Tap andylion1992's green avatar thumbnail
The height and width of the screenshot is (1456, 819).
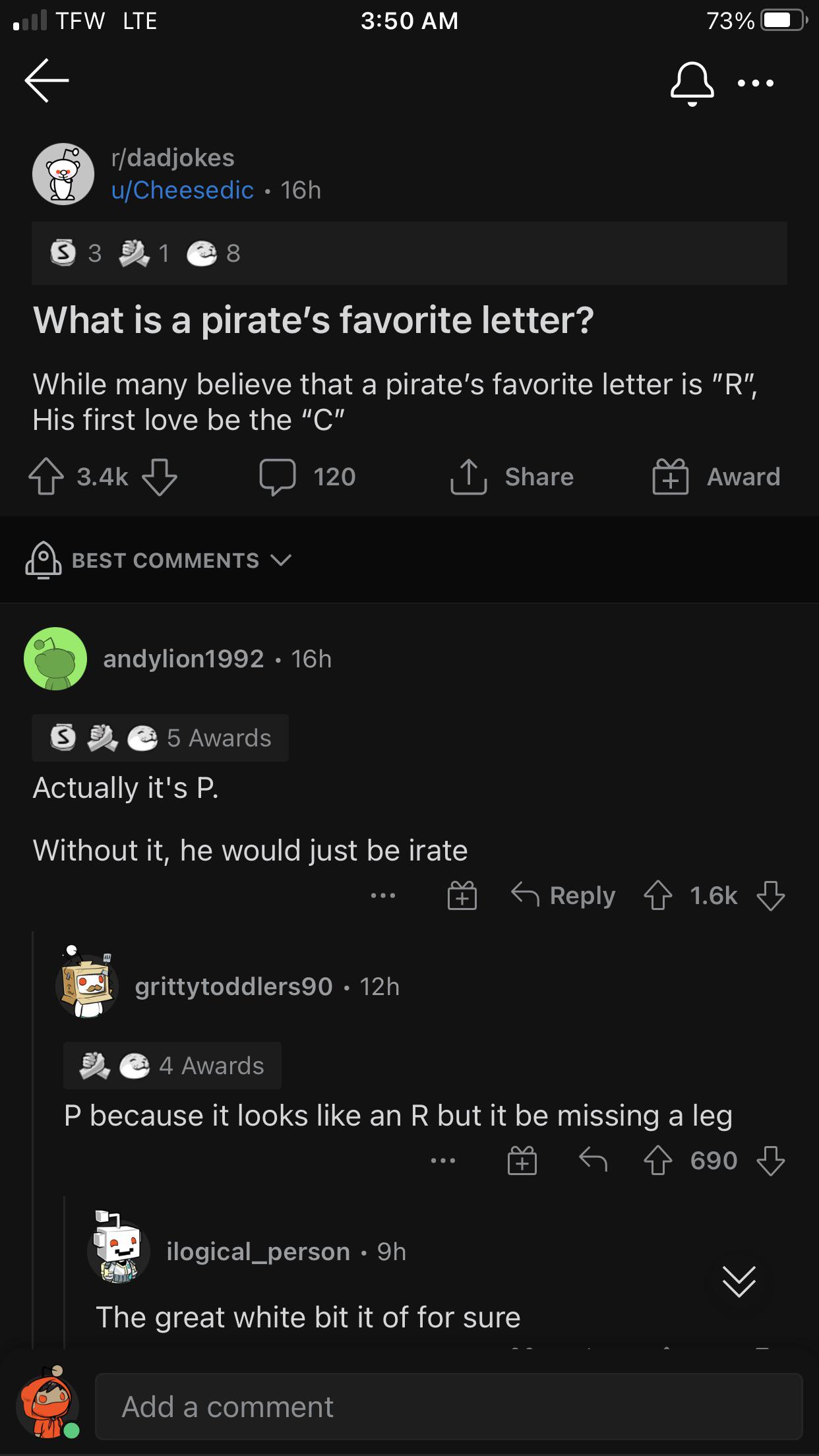55,659
